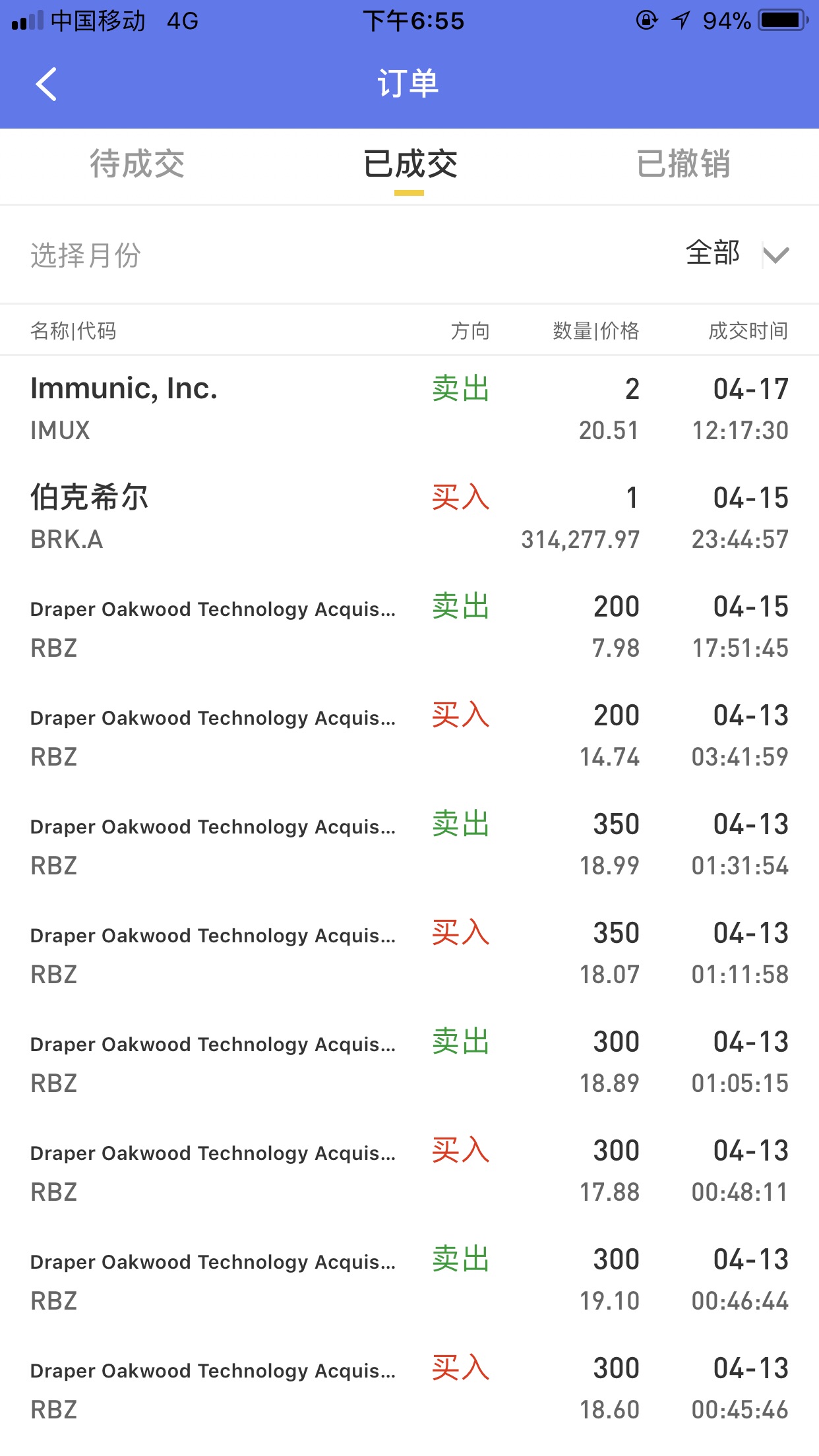View the RBZ buy order at 17.88

click(x=409, y=1170)
